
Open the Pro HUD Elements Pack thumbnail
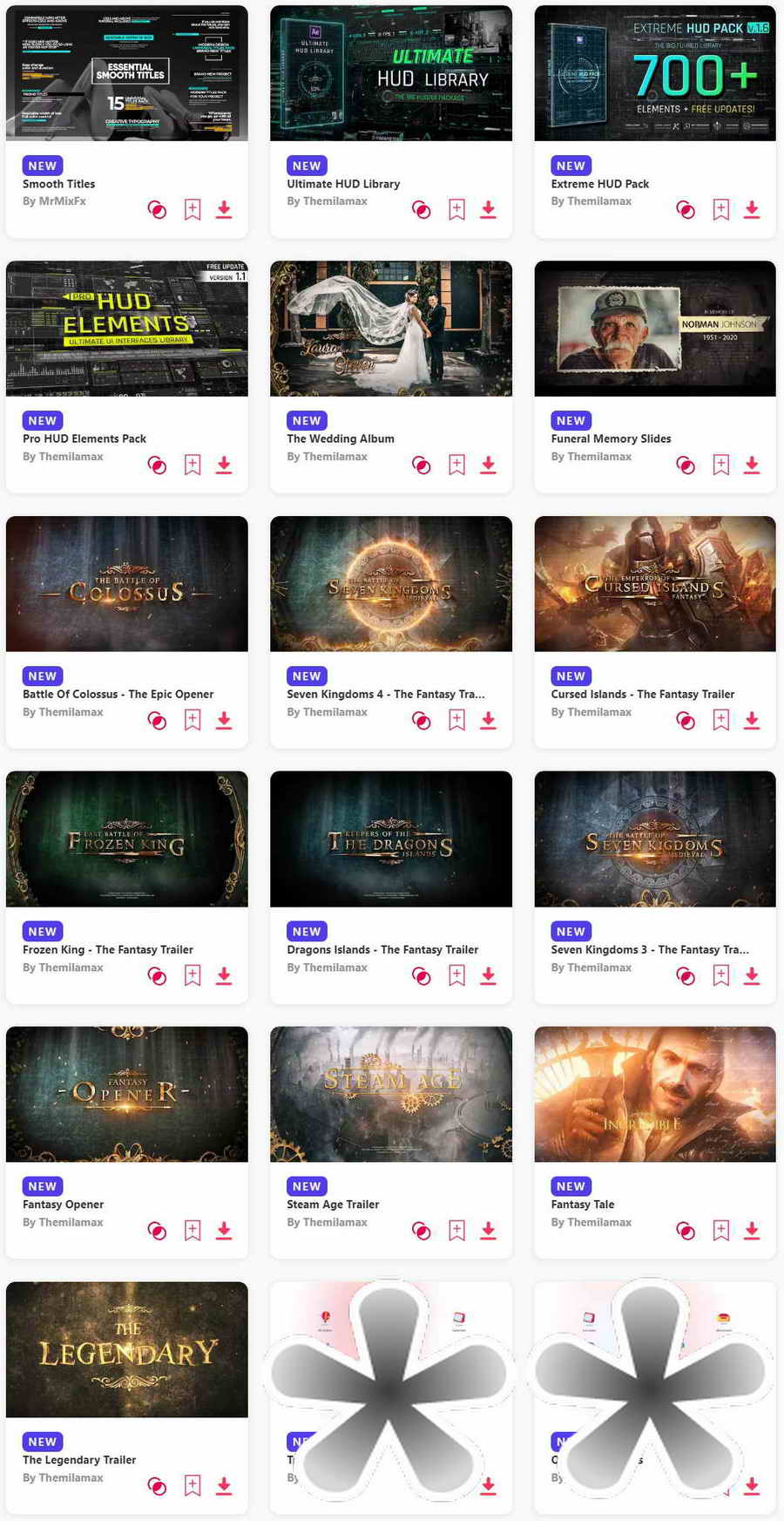[126, 329]
